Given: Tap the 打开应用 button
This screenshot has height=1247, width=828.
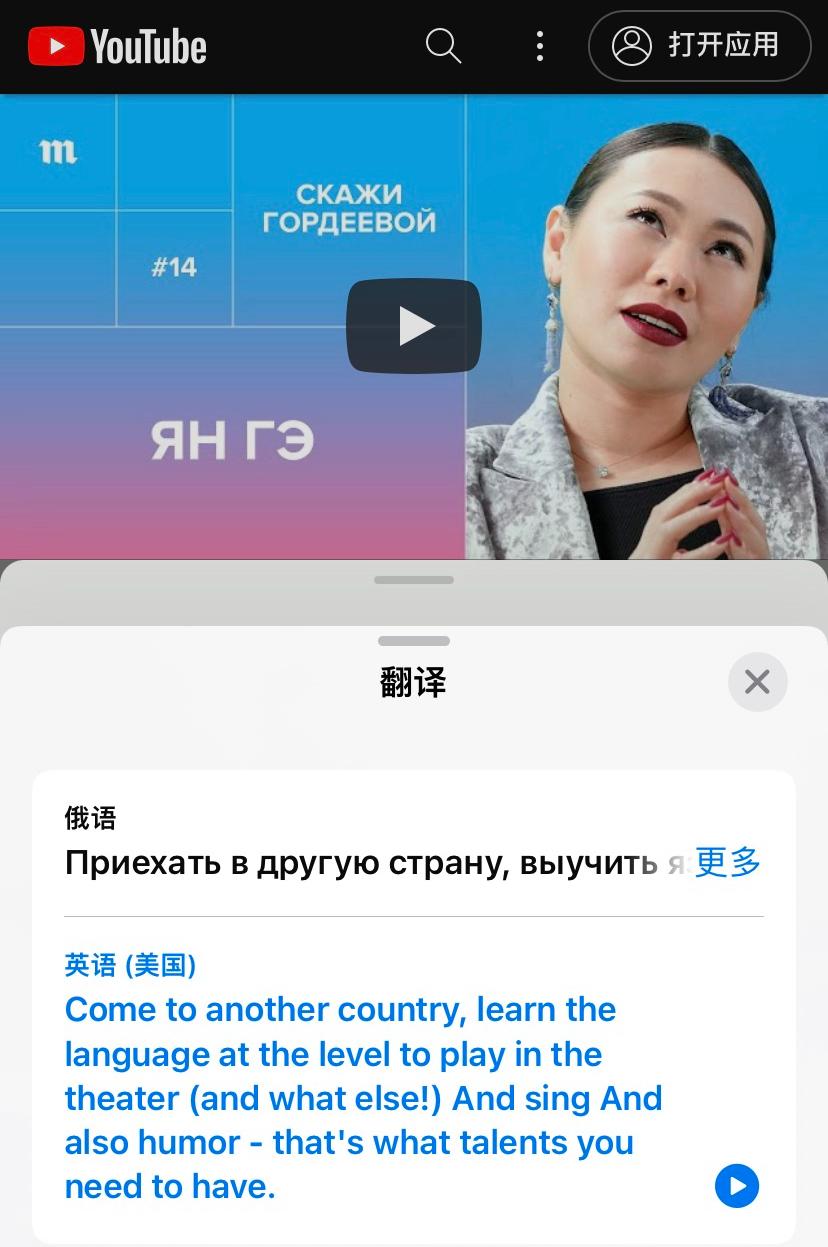Looking at the screenshot, I should point(699,46).
